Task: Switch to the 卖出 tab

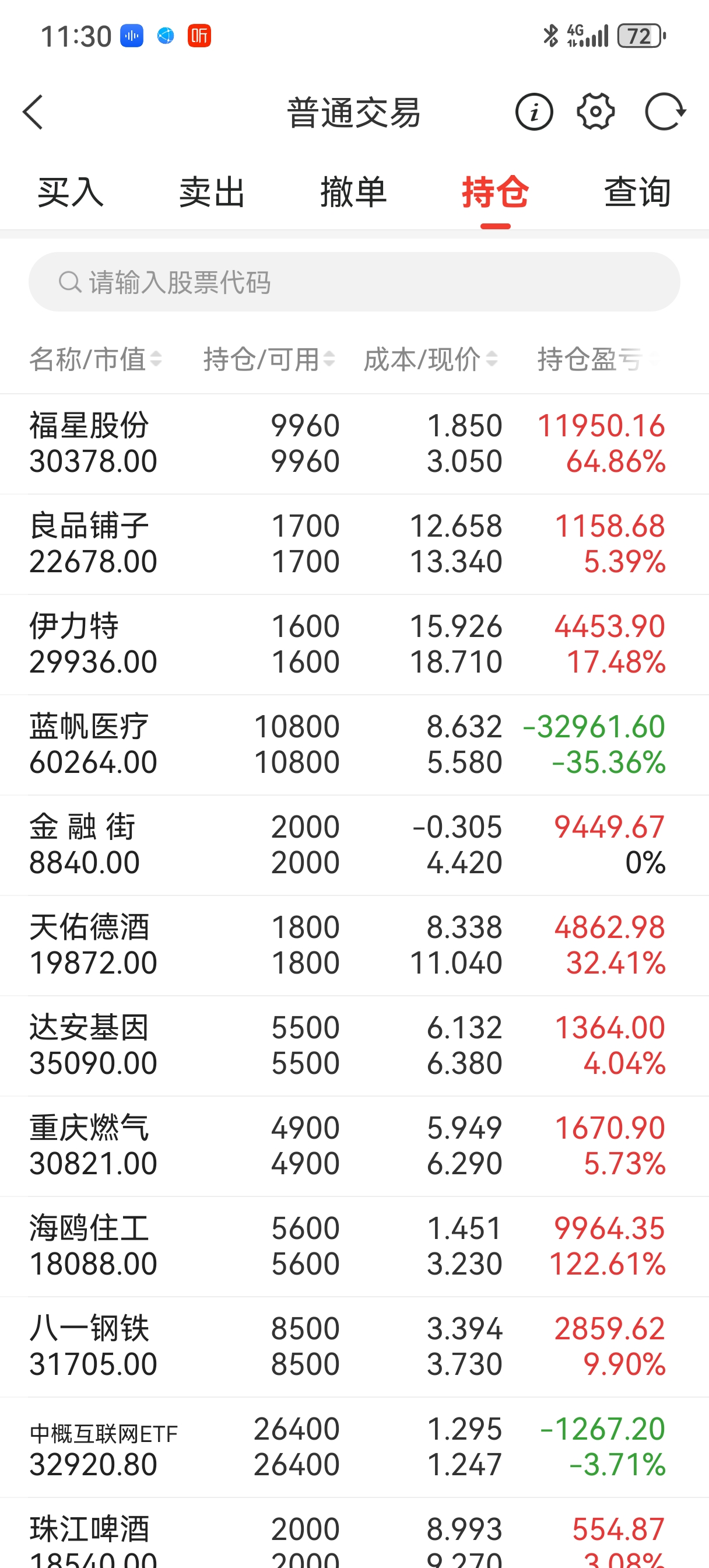Action: click(x=212, y=192)
